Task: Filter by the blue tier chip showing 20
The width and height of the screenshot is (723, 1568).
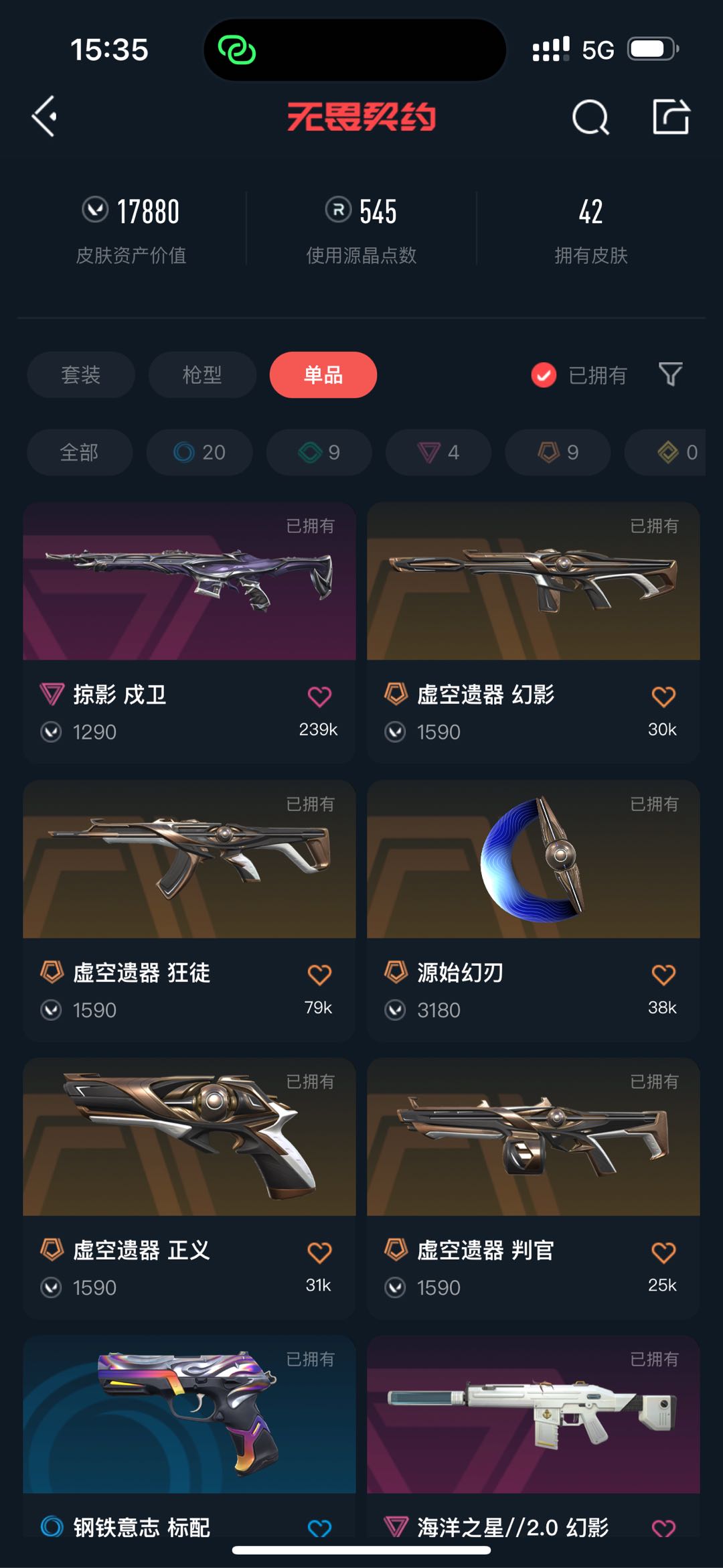Action: (199, 453)
